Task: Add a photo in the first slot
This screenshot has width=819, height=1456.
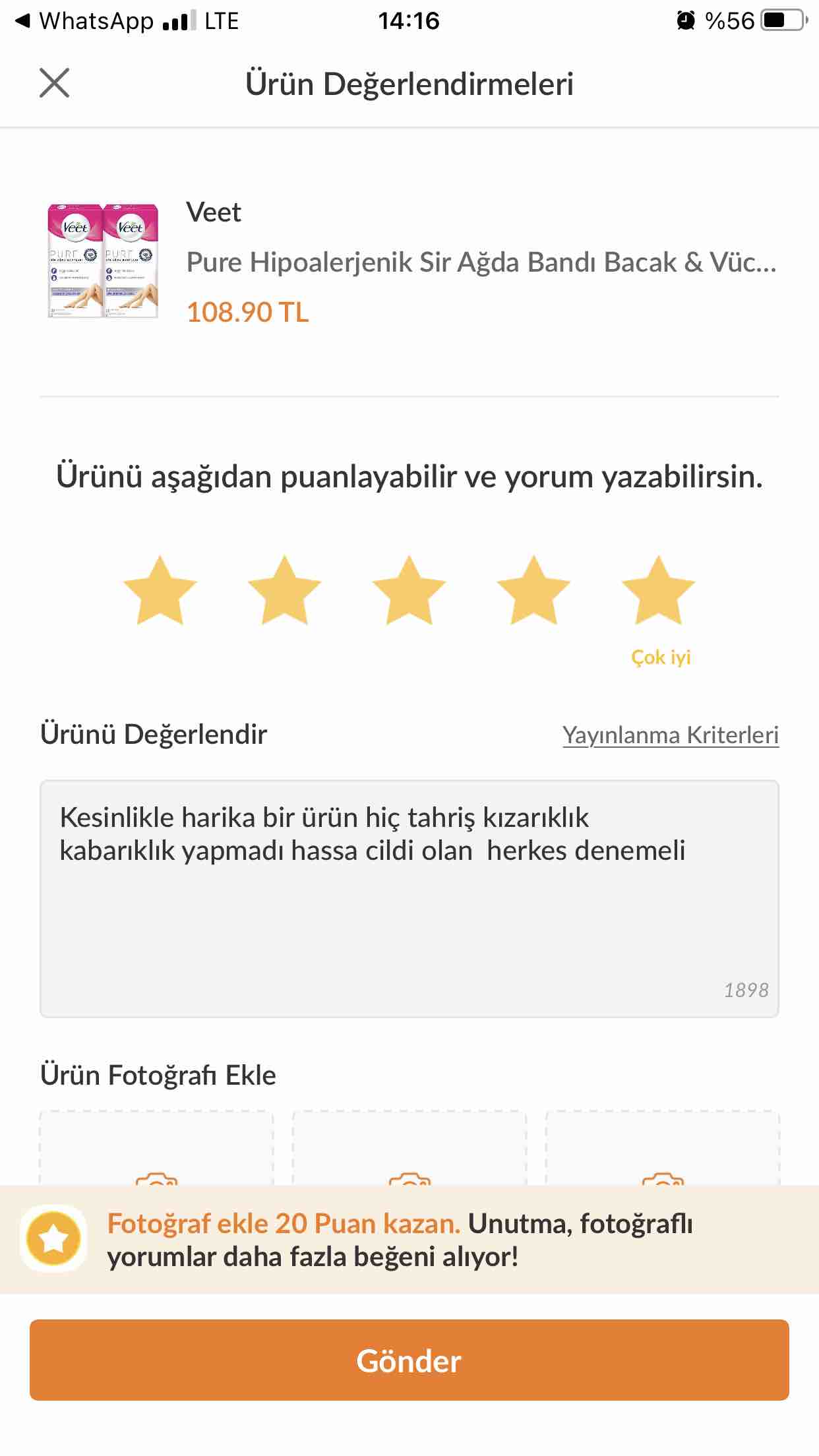Action: pyautogui.click(x=157, y=1149)
